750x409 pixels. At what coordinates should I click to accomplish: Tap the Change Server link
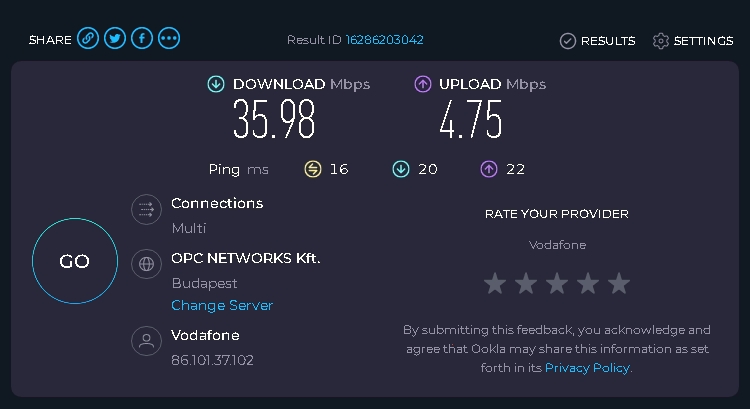coord(222,305)
